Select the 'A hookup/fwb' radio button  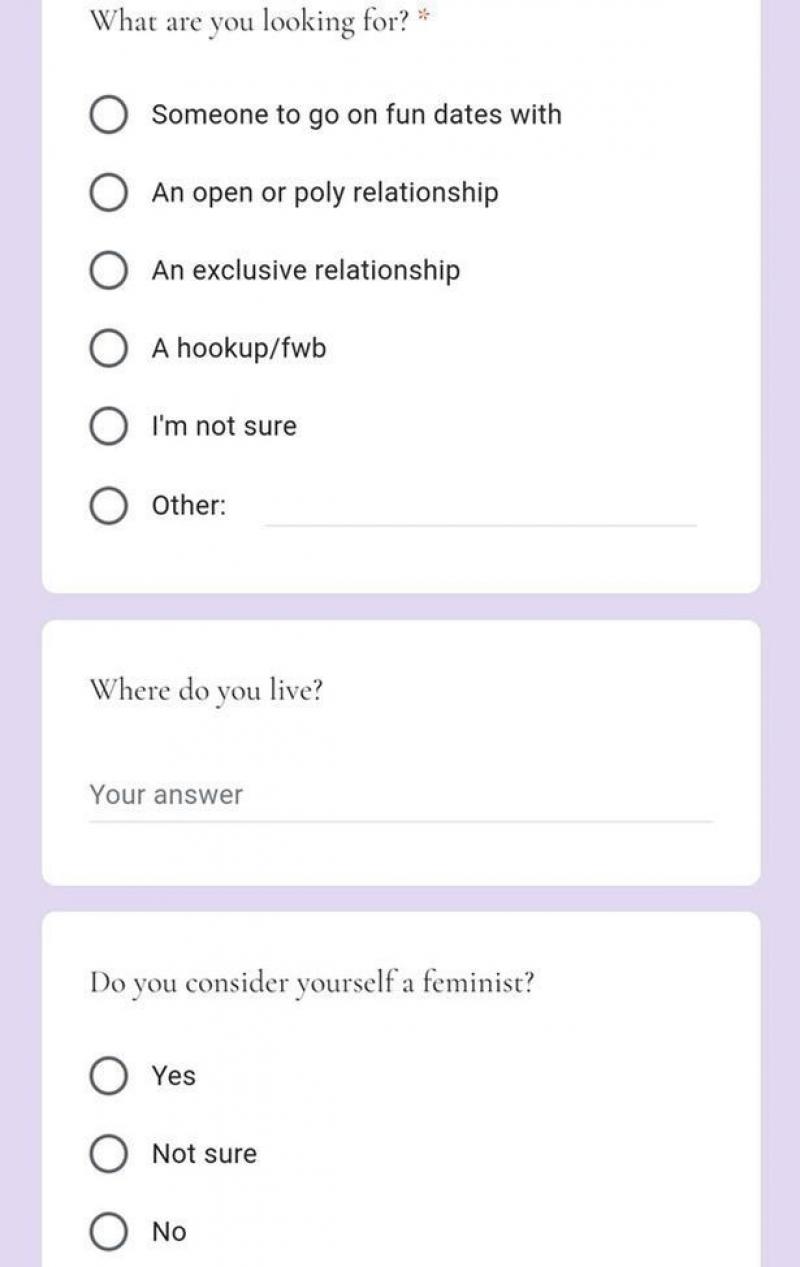pos(108,348)
